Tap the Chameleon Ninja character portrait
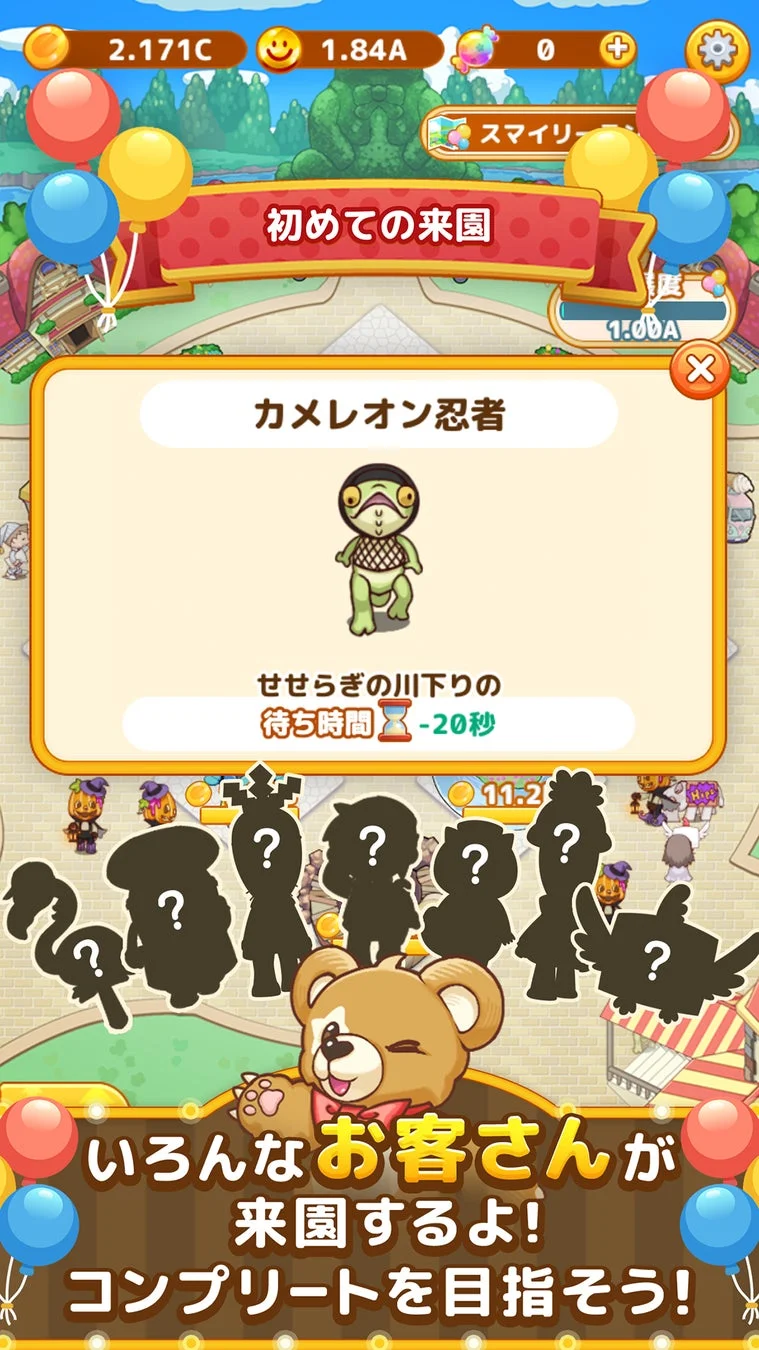The height and width of the screenshot is (1350, 759). click(x=378, y=545)
